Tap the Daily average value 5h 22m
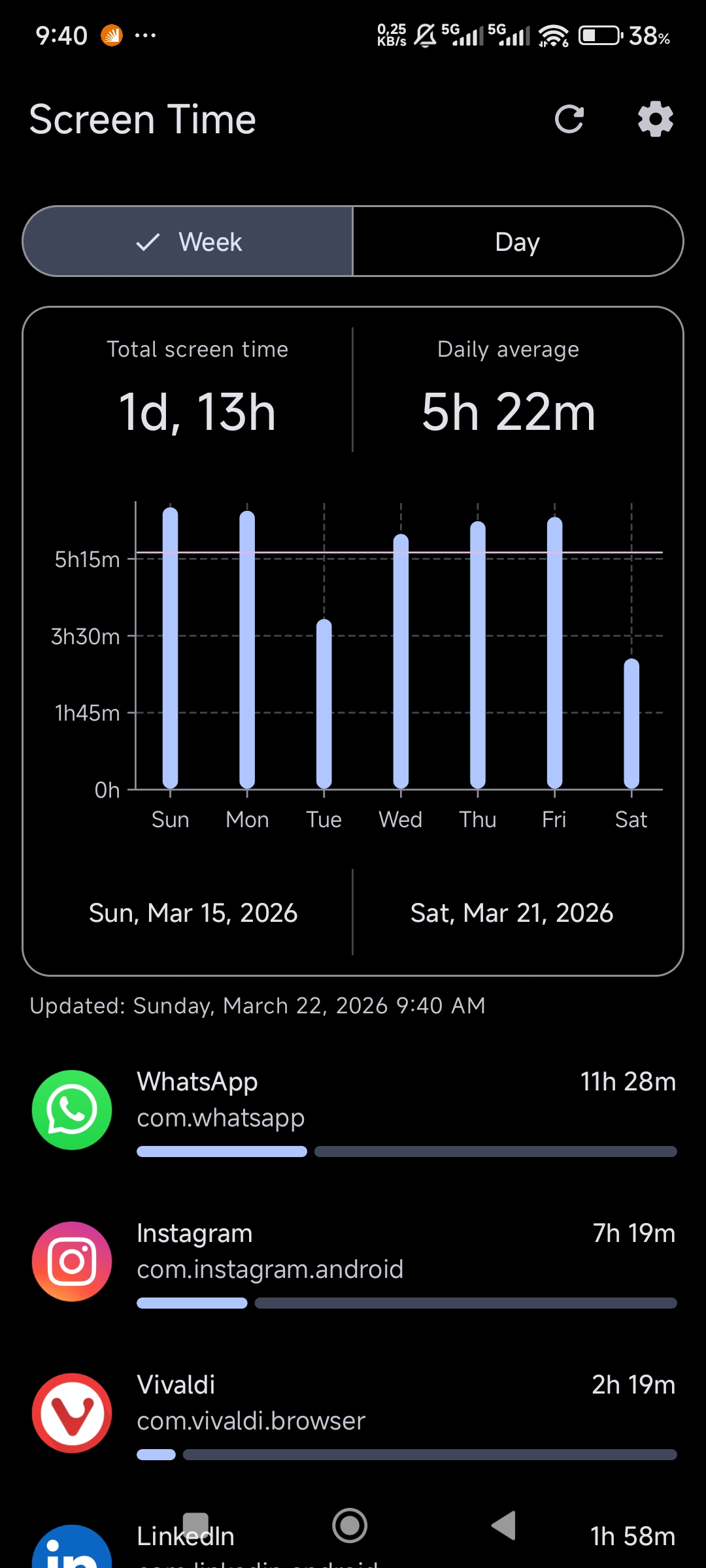Viewport: 706px width, 1568px height. [x=509, y=410]
